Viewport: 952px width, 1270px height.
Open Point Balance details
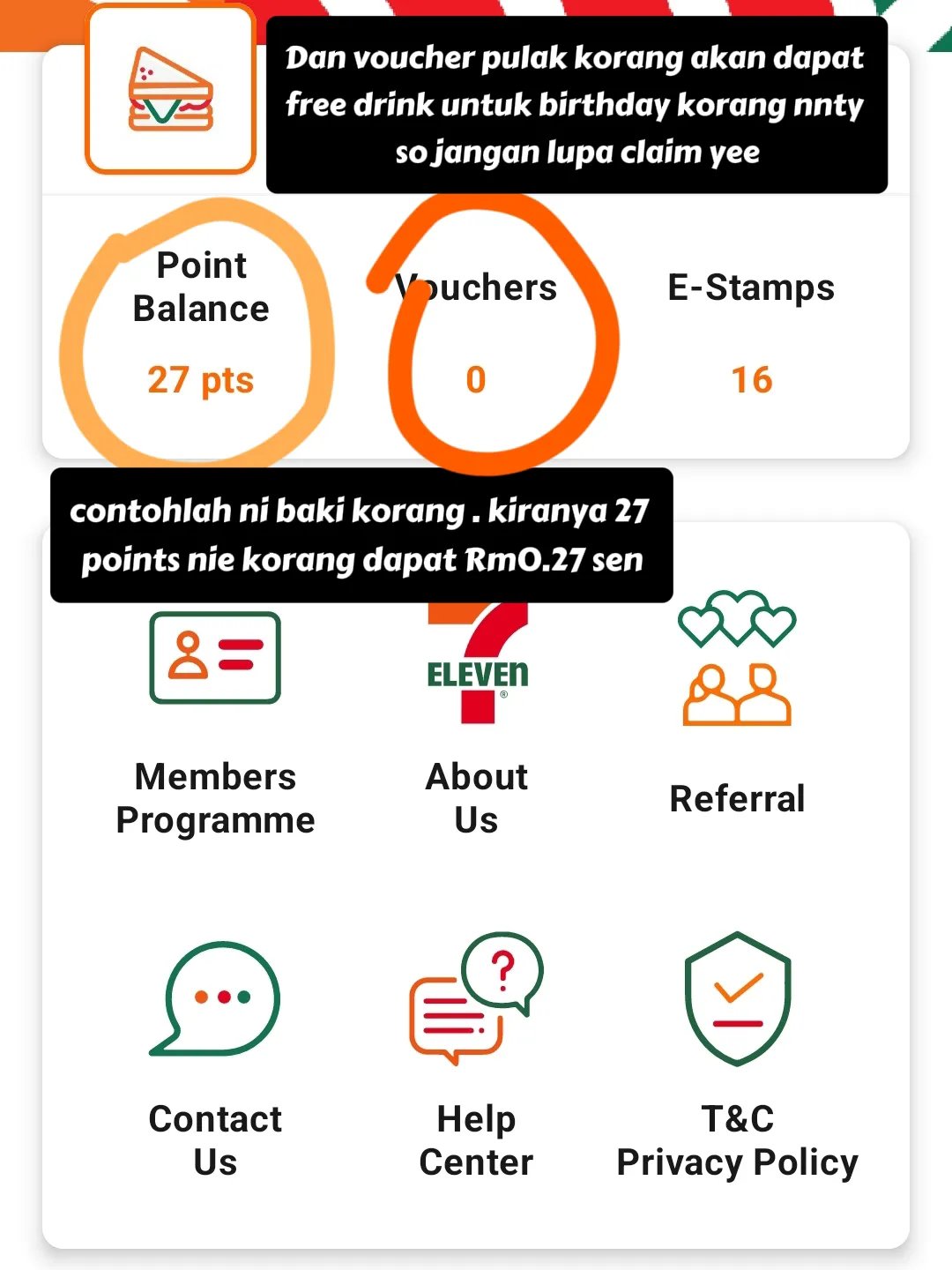pos(201,325)
